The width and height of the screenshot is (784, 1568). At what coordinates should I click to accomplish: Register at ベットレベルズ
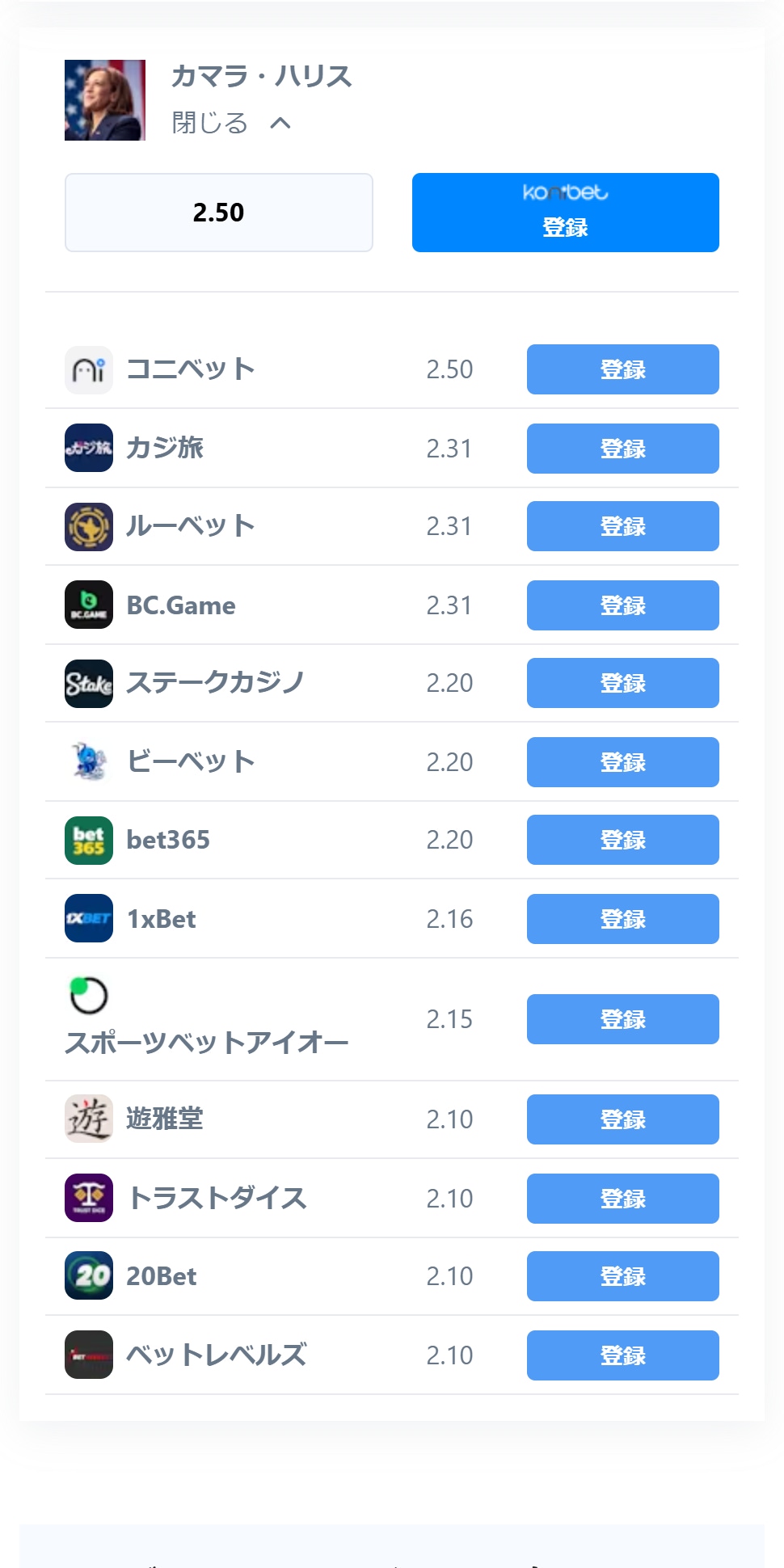coord(622,1355)
